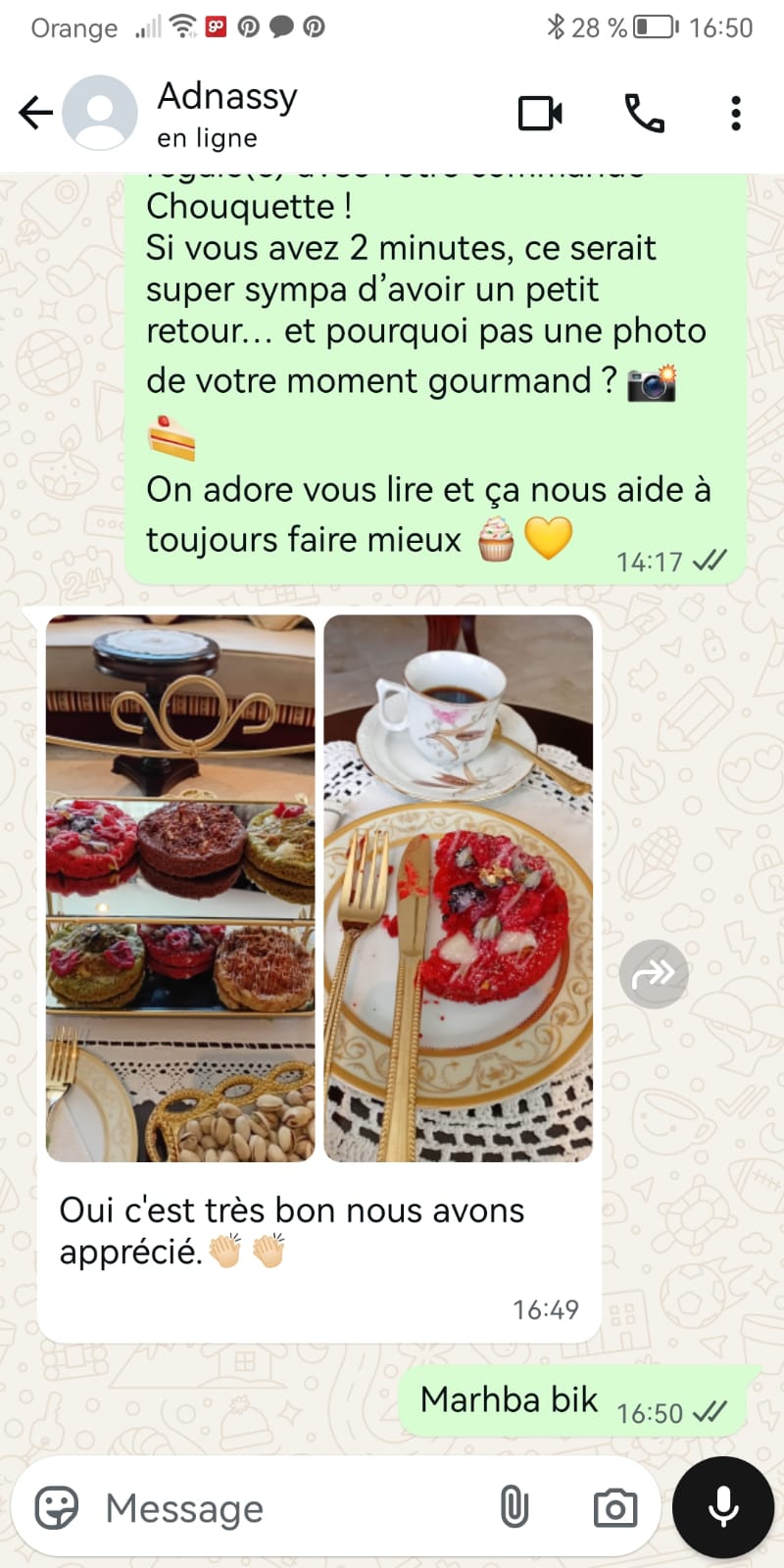
Task: Open the three-dot overflow menu
Action: (x=736, y=114)
